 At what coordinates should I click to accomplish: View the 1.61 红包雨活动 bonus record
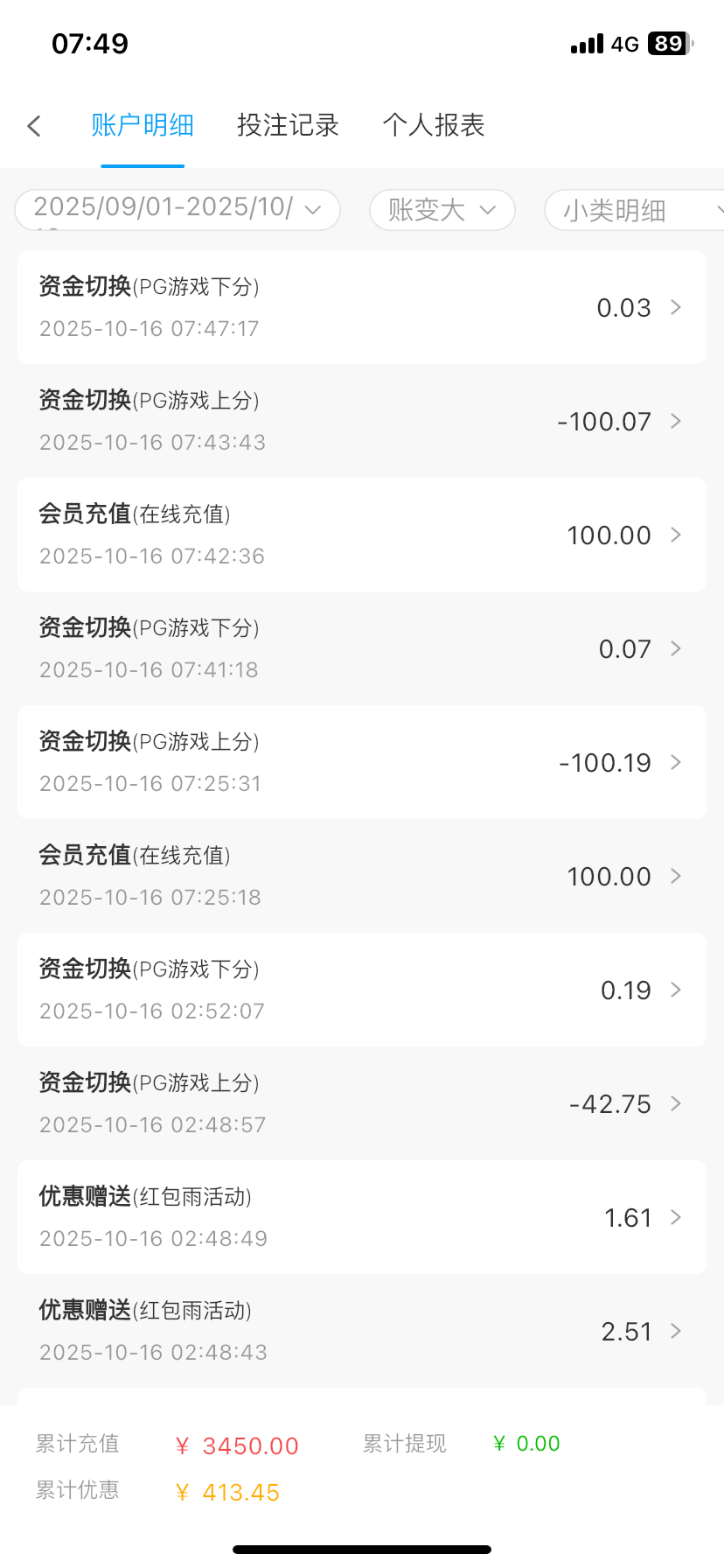click(362, 1217)
